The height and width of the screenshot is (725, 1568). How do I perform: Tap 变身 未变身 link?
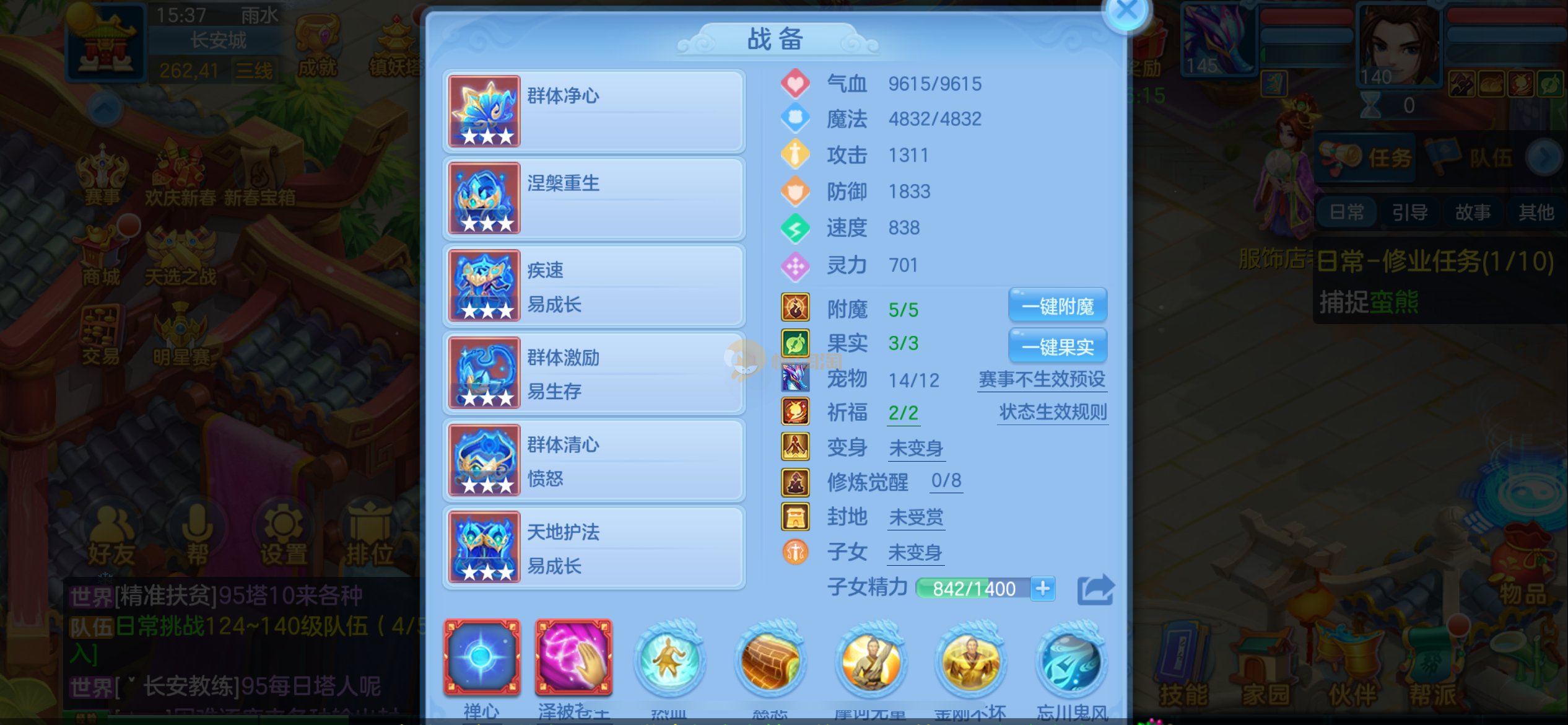coord(915,448)
